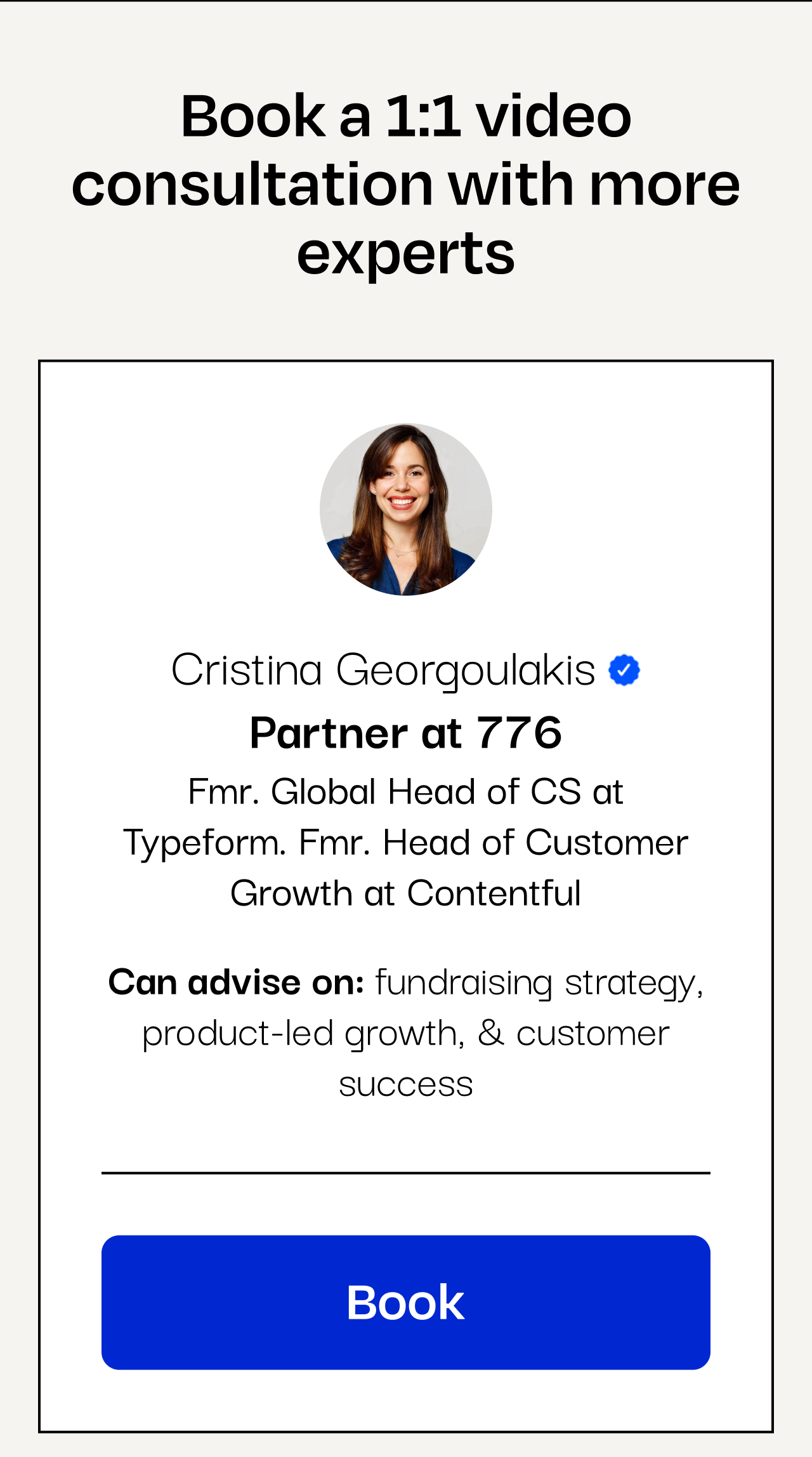Book a consultation with Cristina Georgoulakis

click(x=405, y=1302)
